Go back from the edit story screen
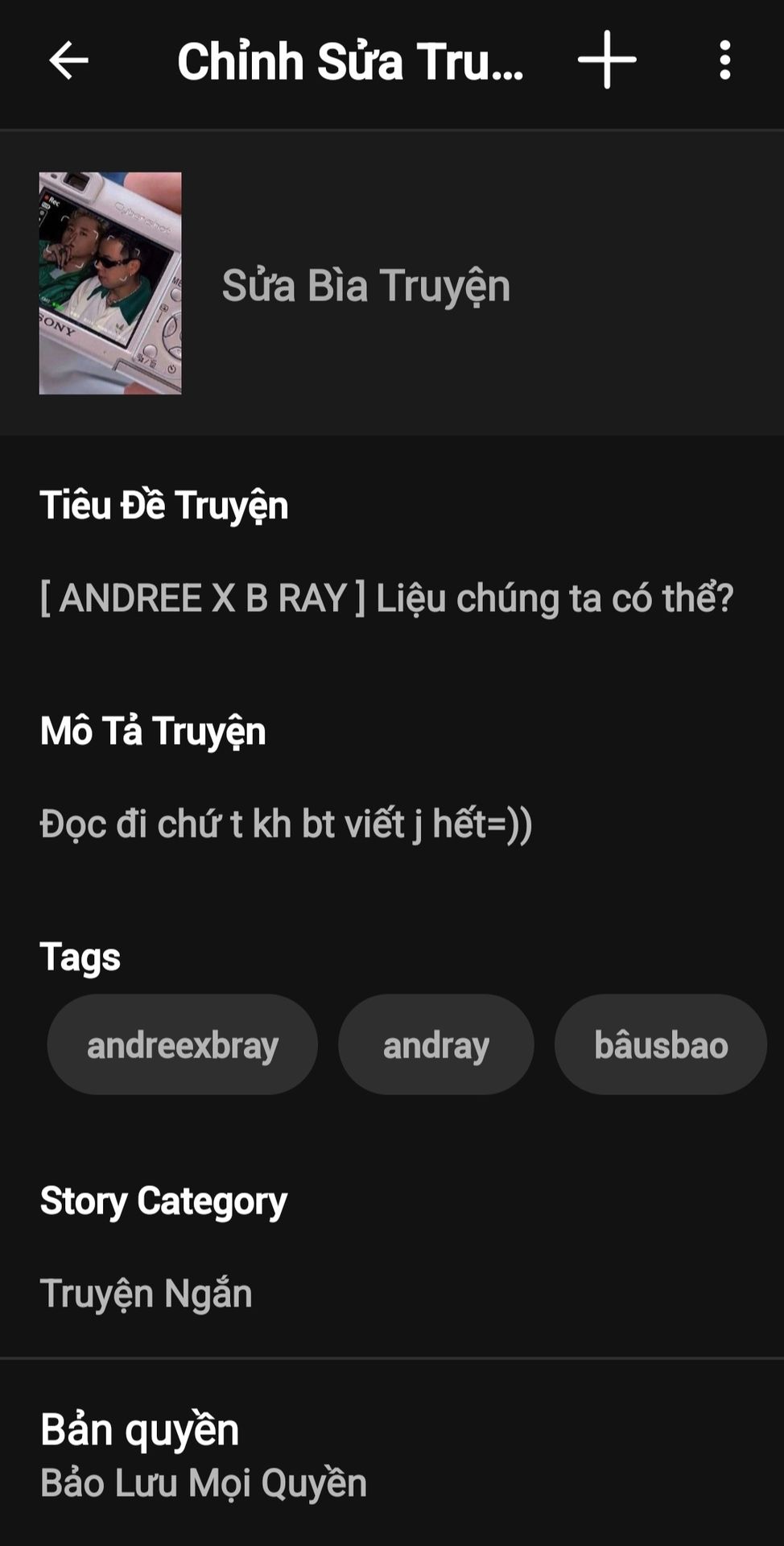Viewport: 784px width, 1546px height. 68,60
